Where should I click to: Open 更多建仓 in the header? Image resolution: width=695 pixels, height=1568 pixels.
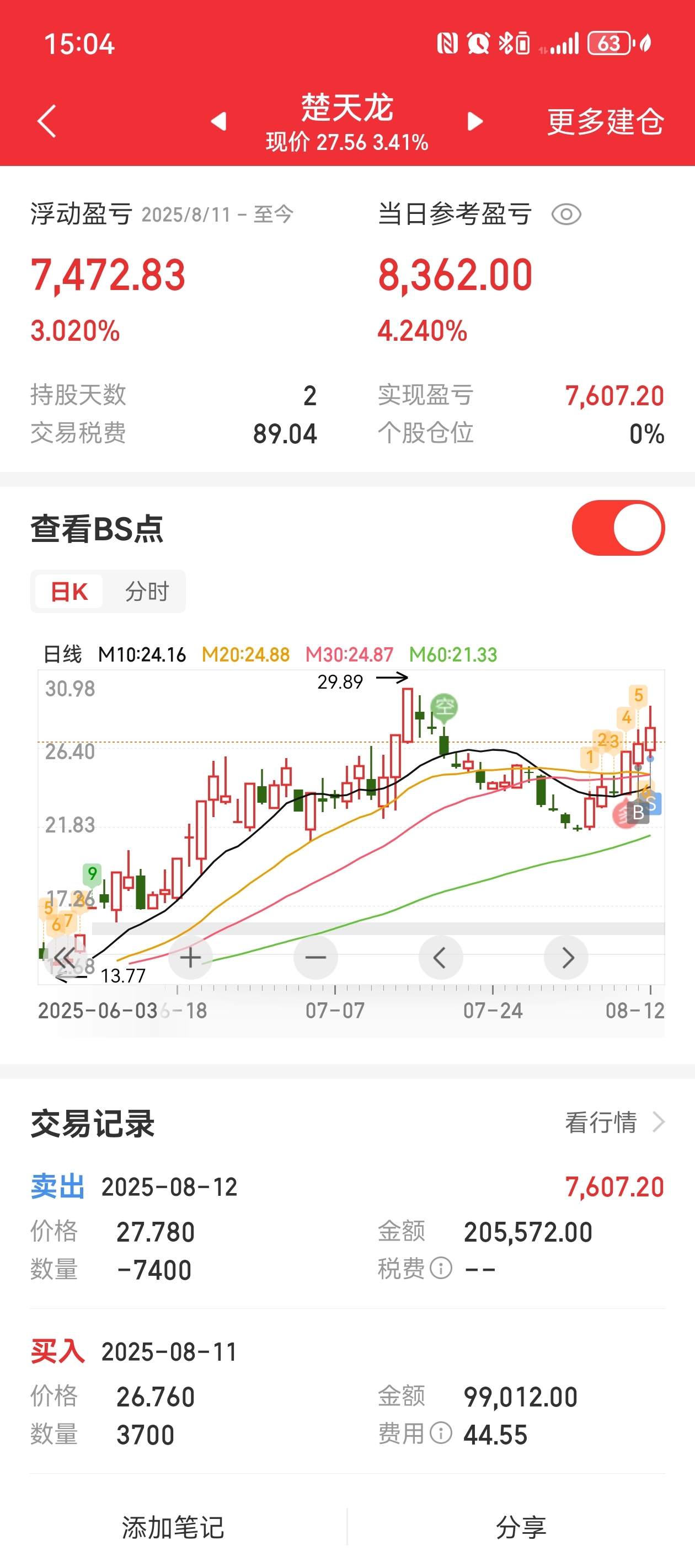pos(605,121)
